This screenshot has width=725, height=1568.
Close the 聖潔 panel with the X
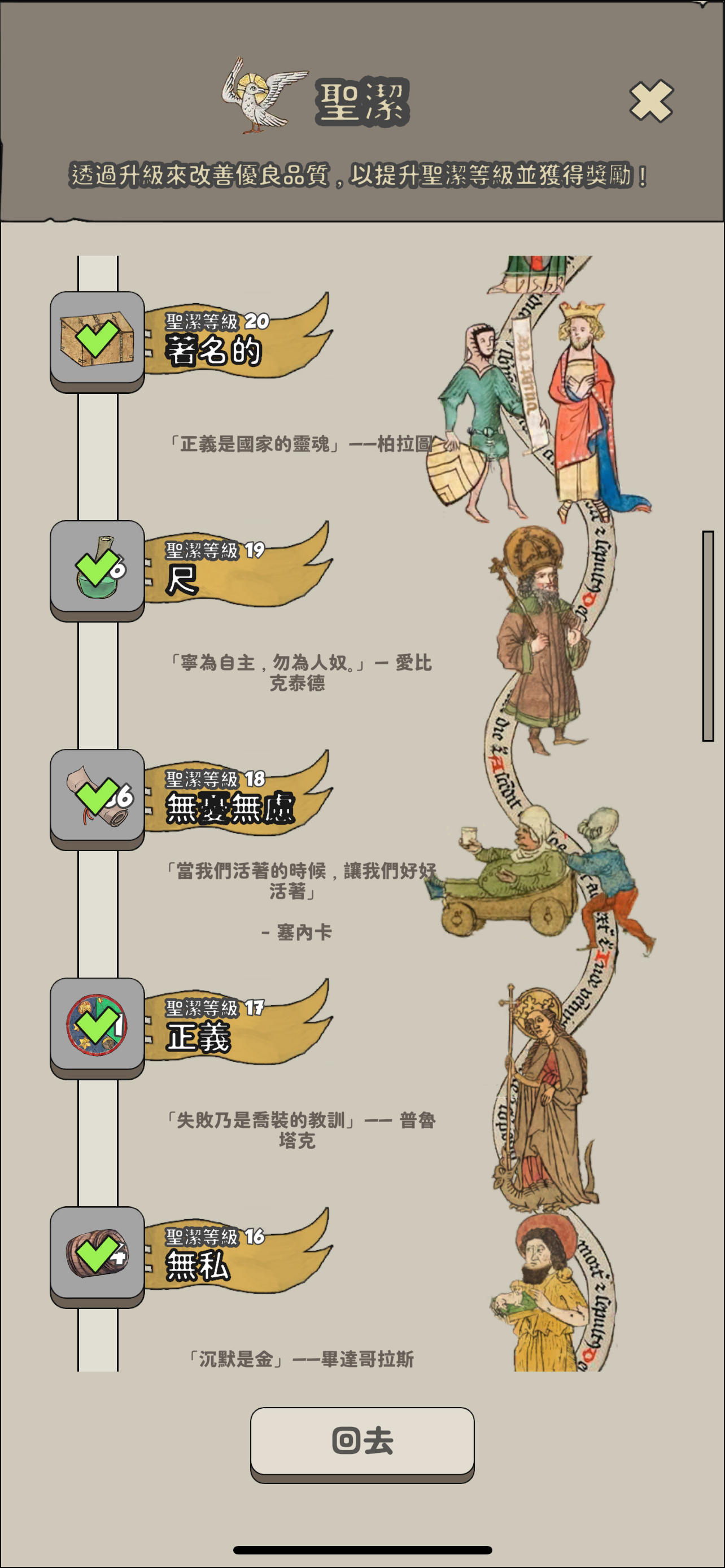650,101
